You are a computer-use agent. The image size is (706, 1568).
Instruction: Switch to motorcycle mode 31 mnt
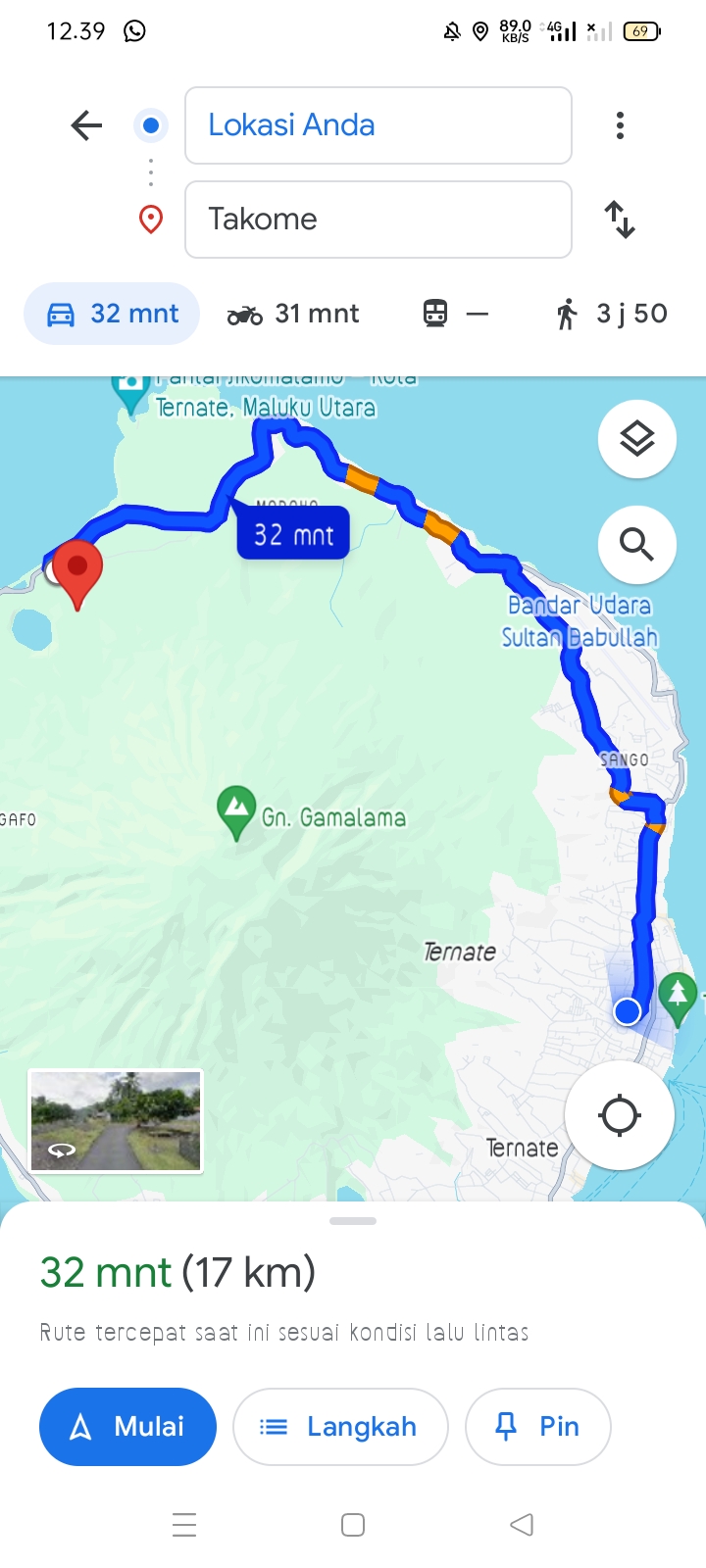coord(293,314)
